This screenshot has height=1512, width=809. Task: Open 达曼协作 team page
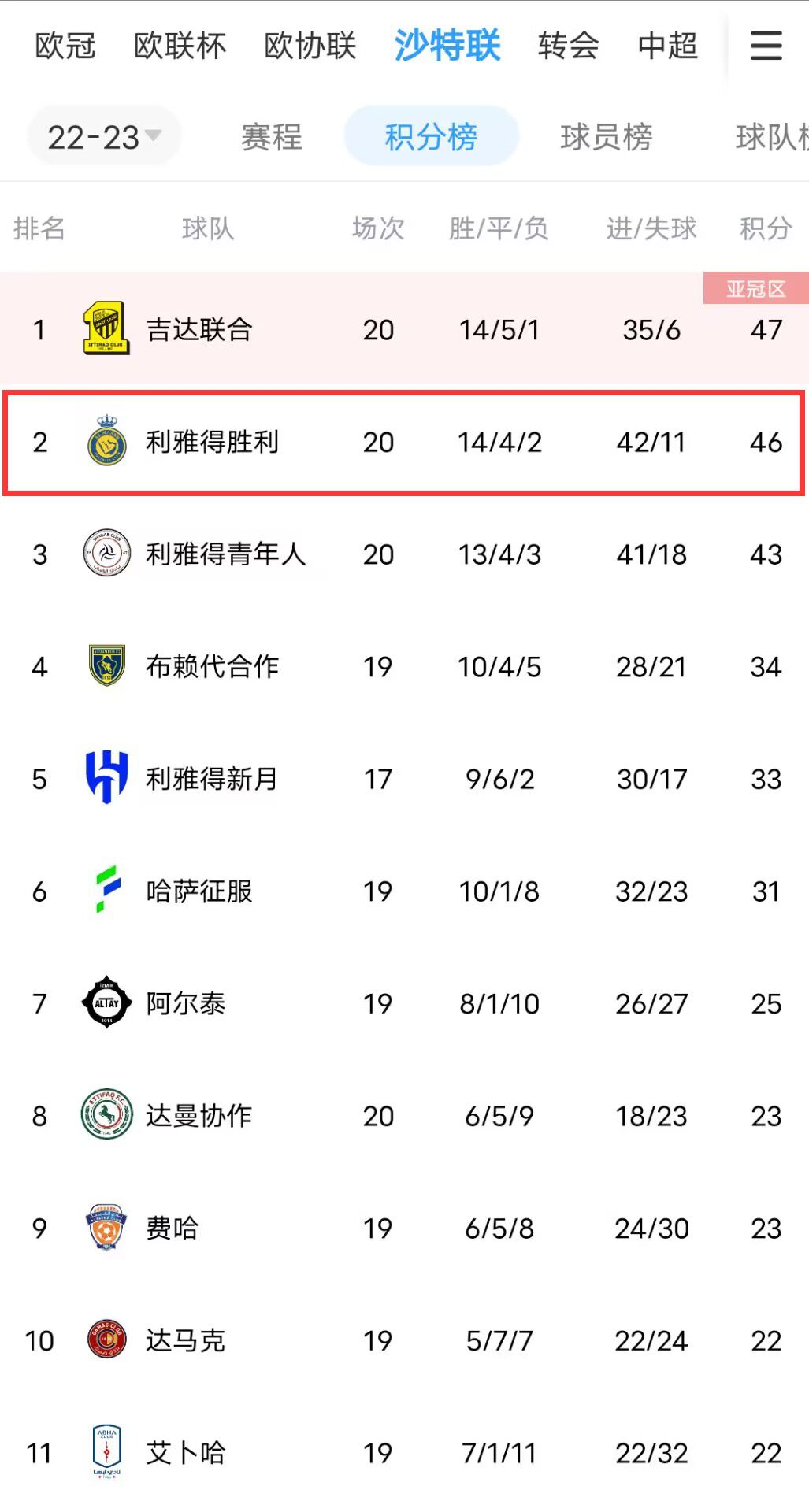199,1116
